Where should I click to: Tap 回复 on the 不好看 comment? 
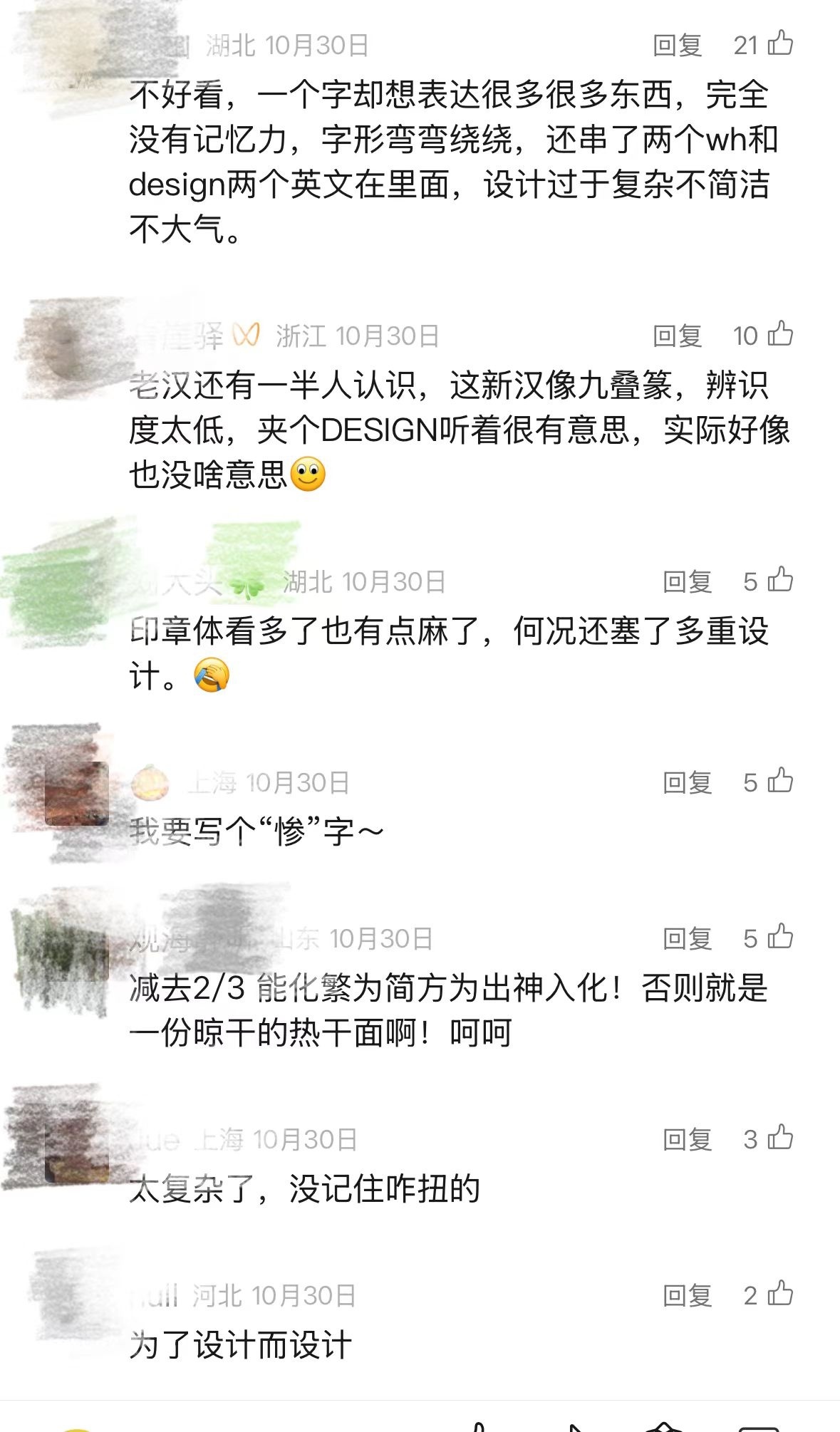[x=678, y=45]
